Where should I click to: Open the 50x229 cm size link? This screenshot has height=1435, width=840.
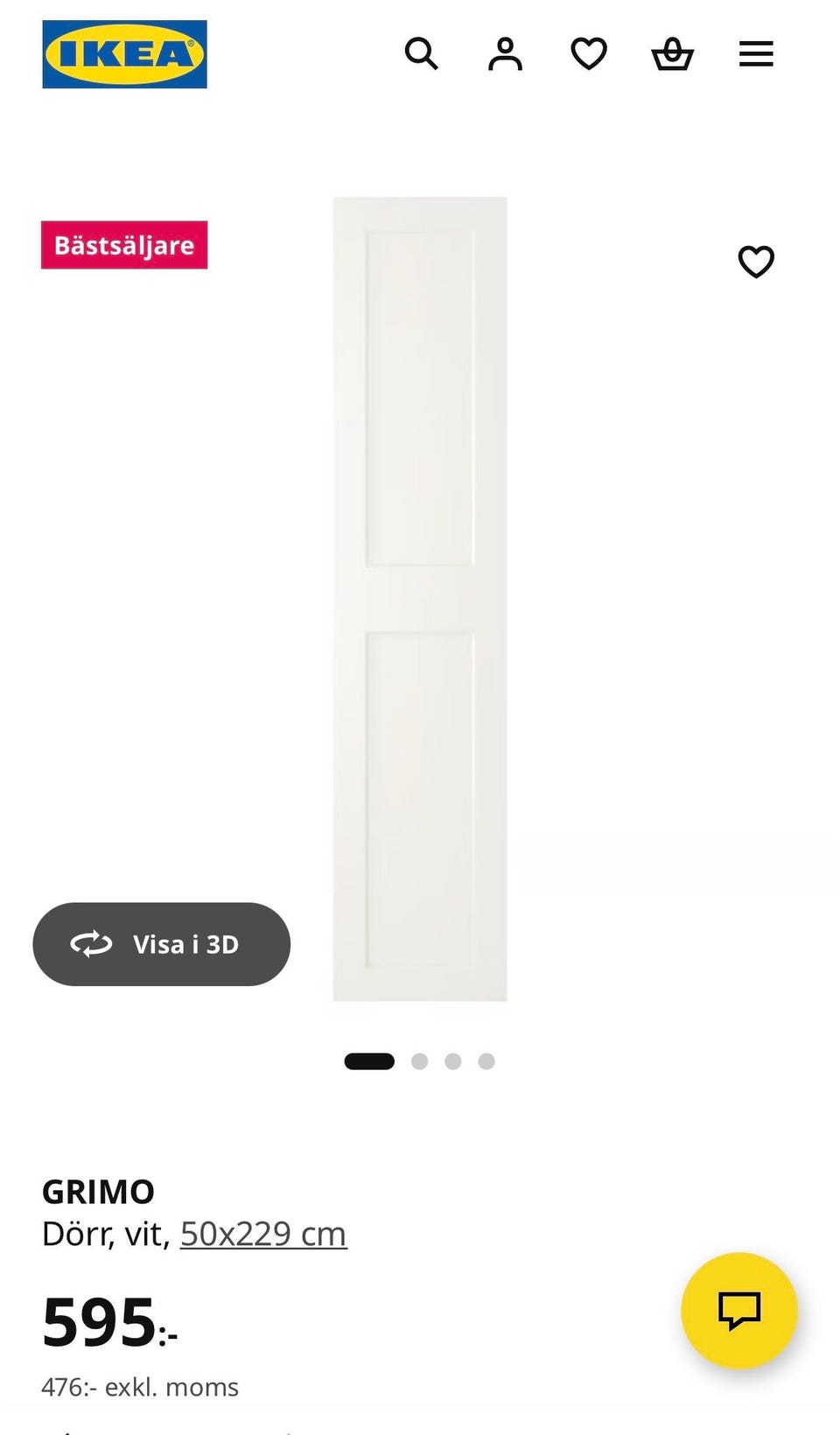263,1234
